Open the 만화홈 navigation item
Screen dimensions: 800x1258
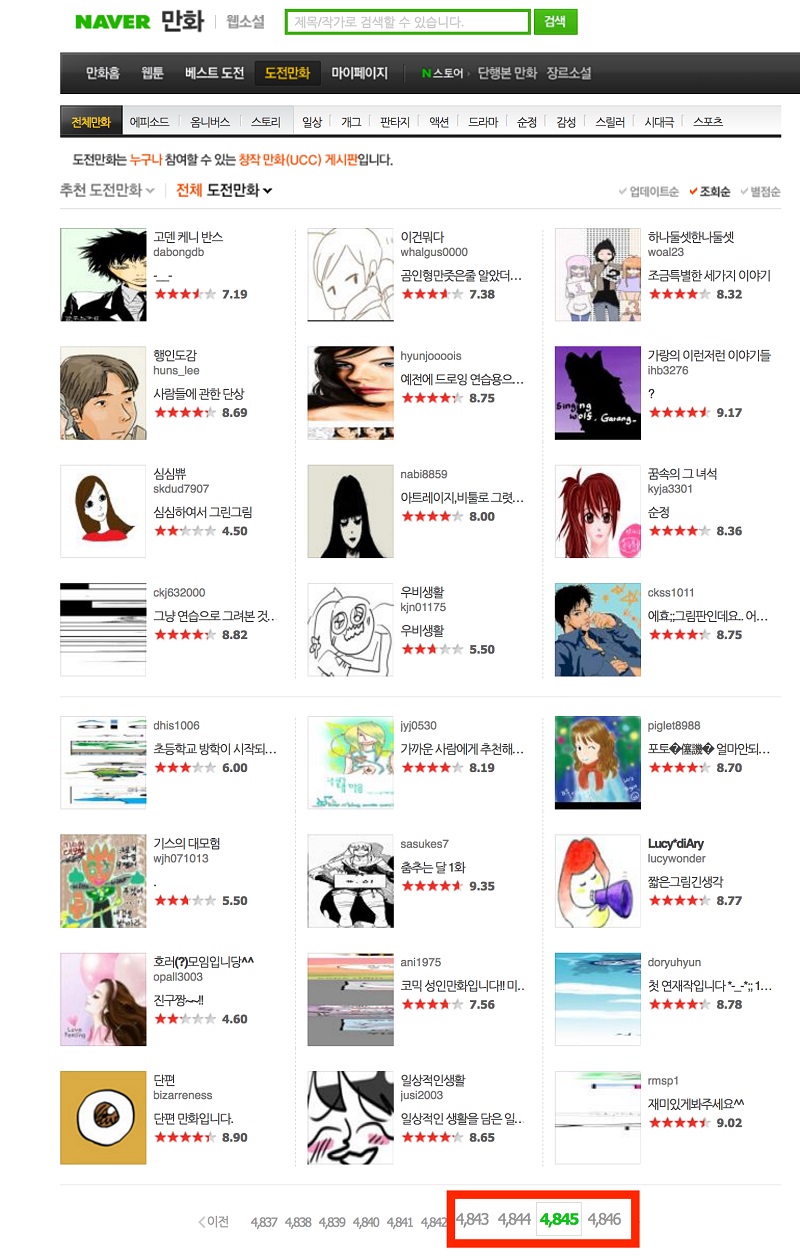[102, 73]
